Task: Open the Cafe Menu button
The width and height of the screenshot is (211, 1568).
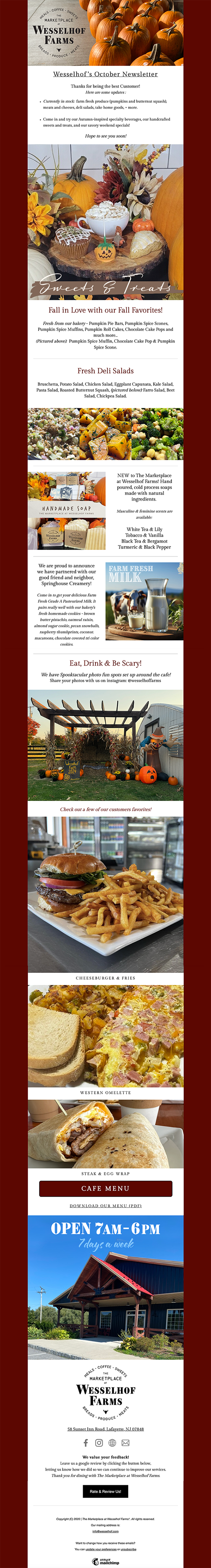Action: [105, 1188]
